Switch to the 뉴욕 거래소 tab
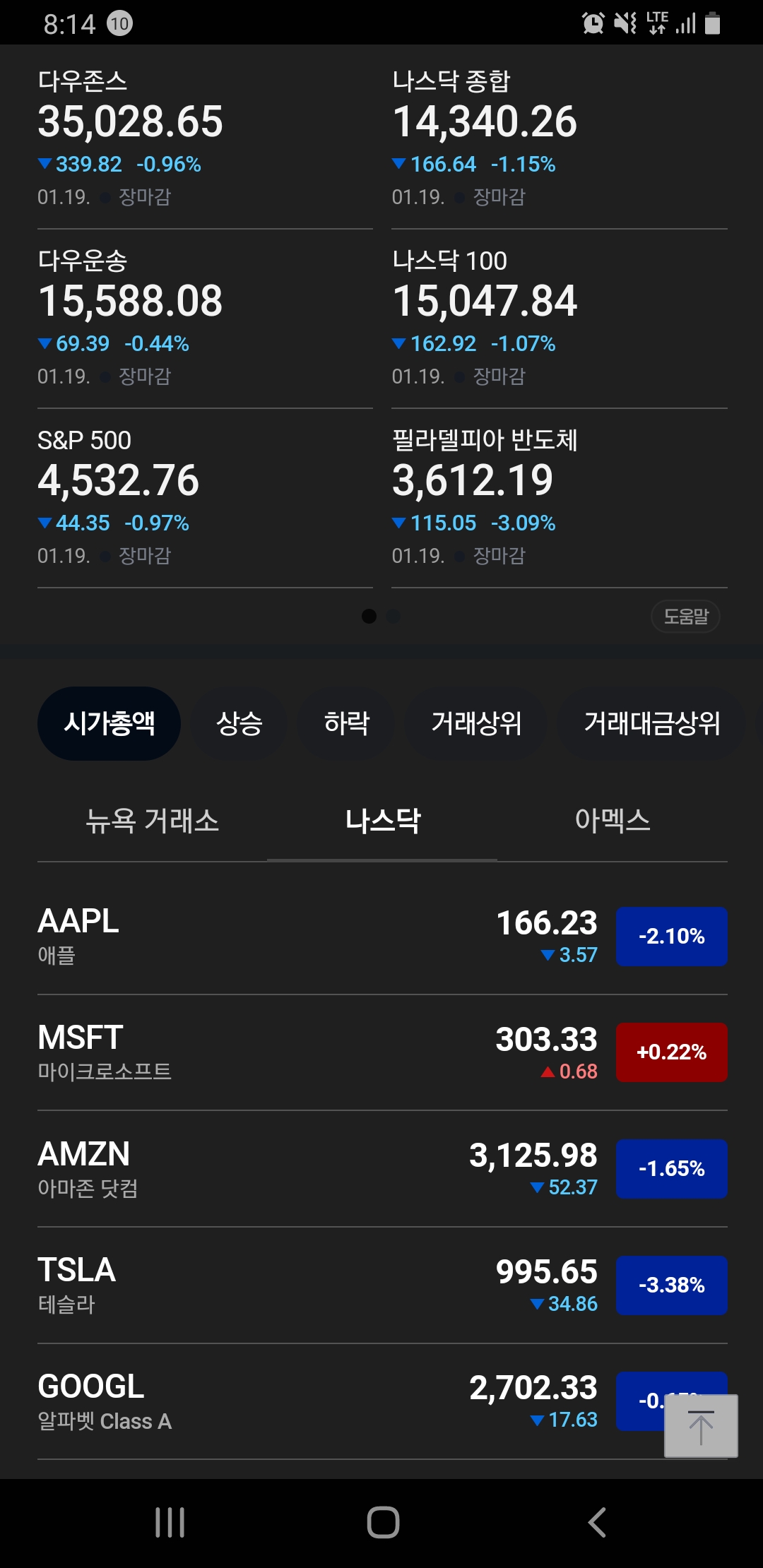This screenshot has width=763, height=1568. (152, 821)
